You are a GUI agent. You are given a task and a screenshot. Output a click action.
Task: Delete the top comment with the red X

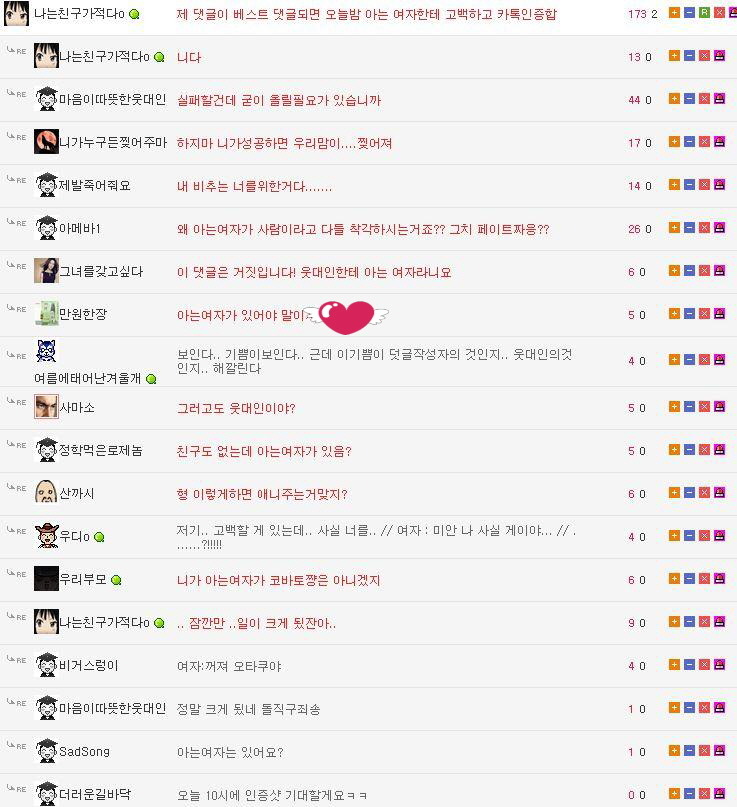pyautogui.click(x=719, y=13)
